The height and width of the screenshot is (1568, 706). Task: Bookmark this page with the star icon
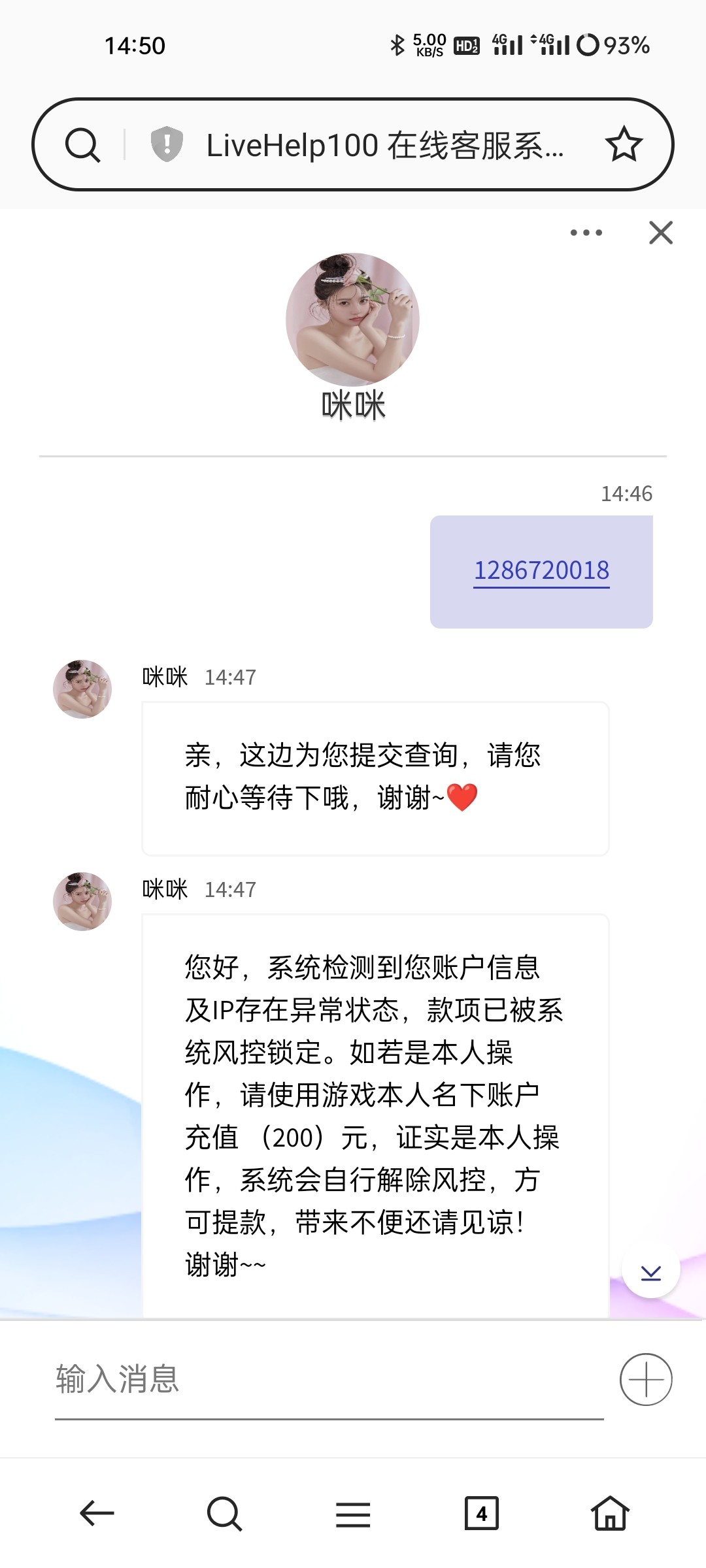point(624,144)
